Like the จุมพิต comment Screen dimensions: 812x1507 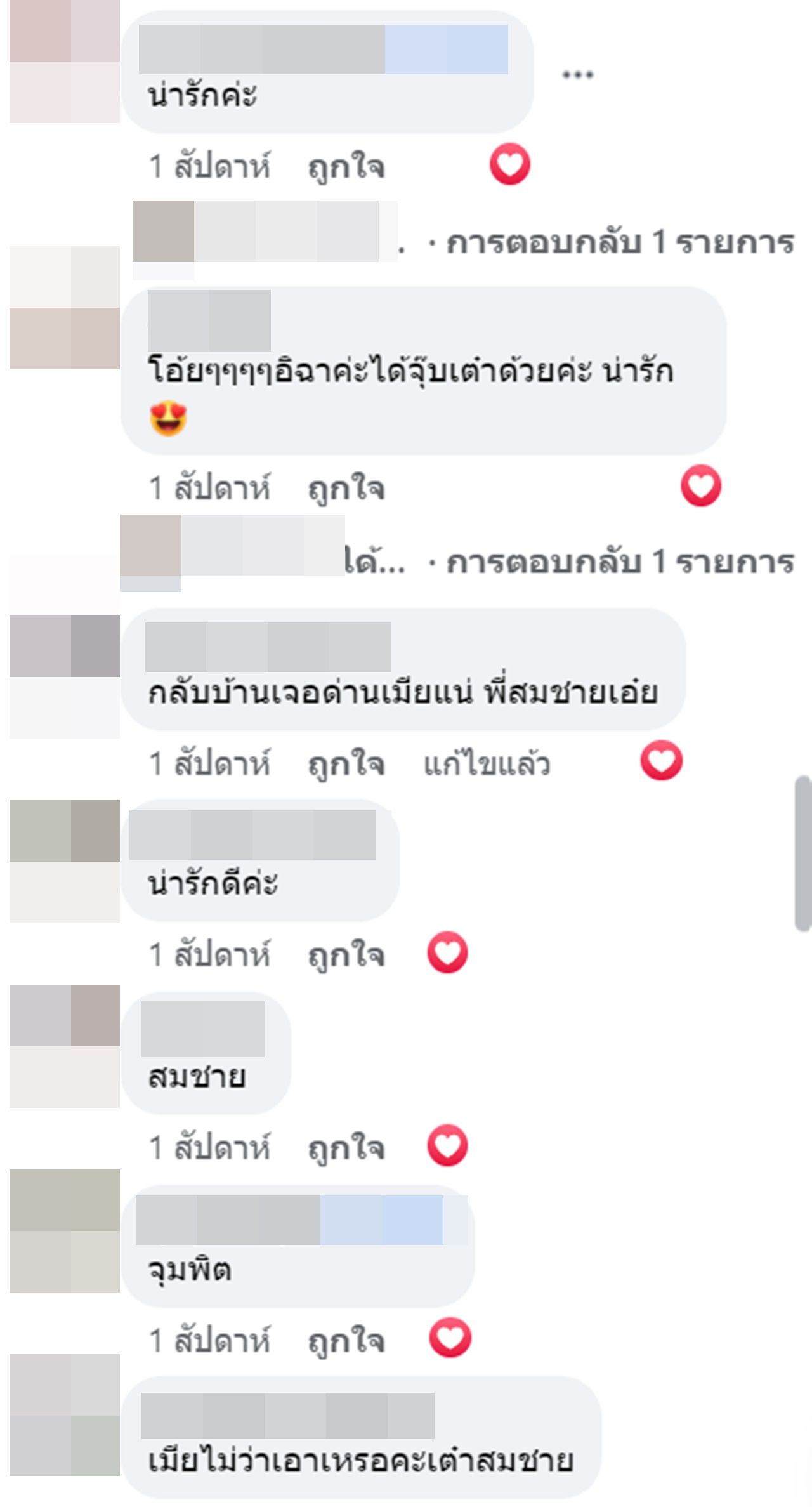coord(346,1340)
